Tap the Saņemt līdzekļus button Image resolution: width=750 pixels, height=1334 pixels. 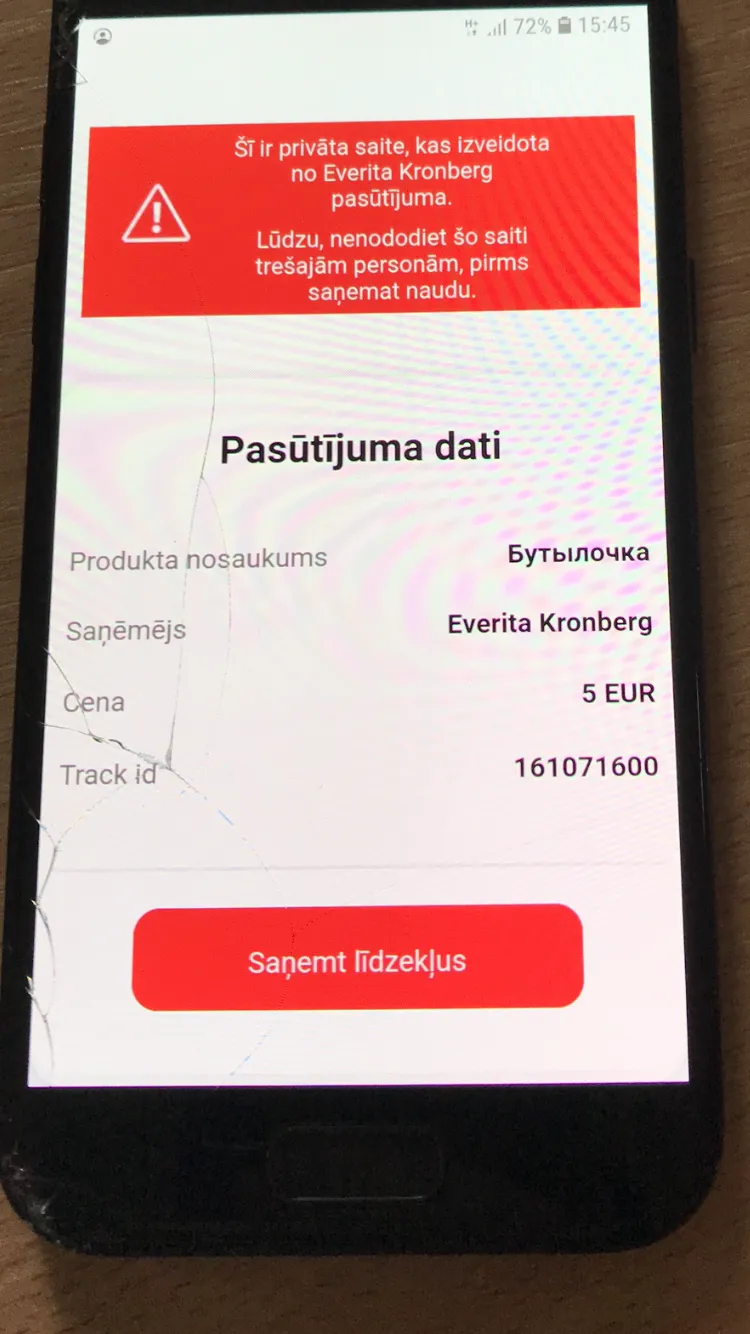tap(357, 958)
